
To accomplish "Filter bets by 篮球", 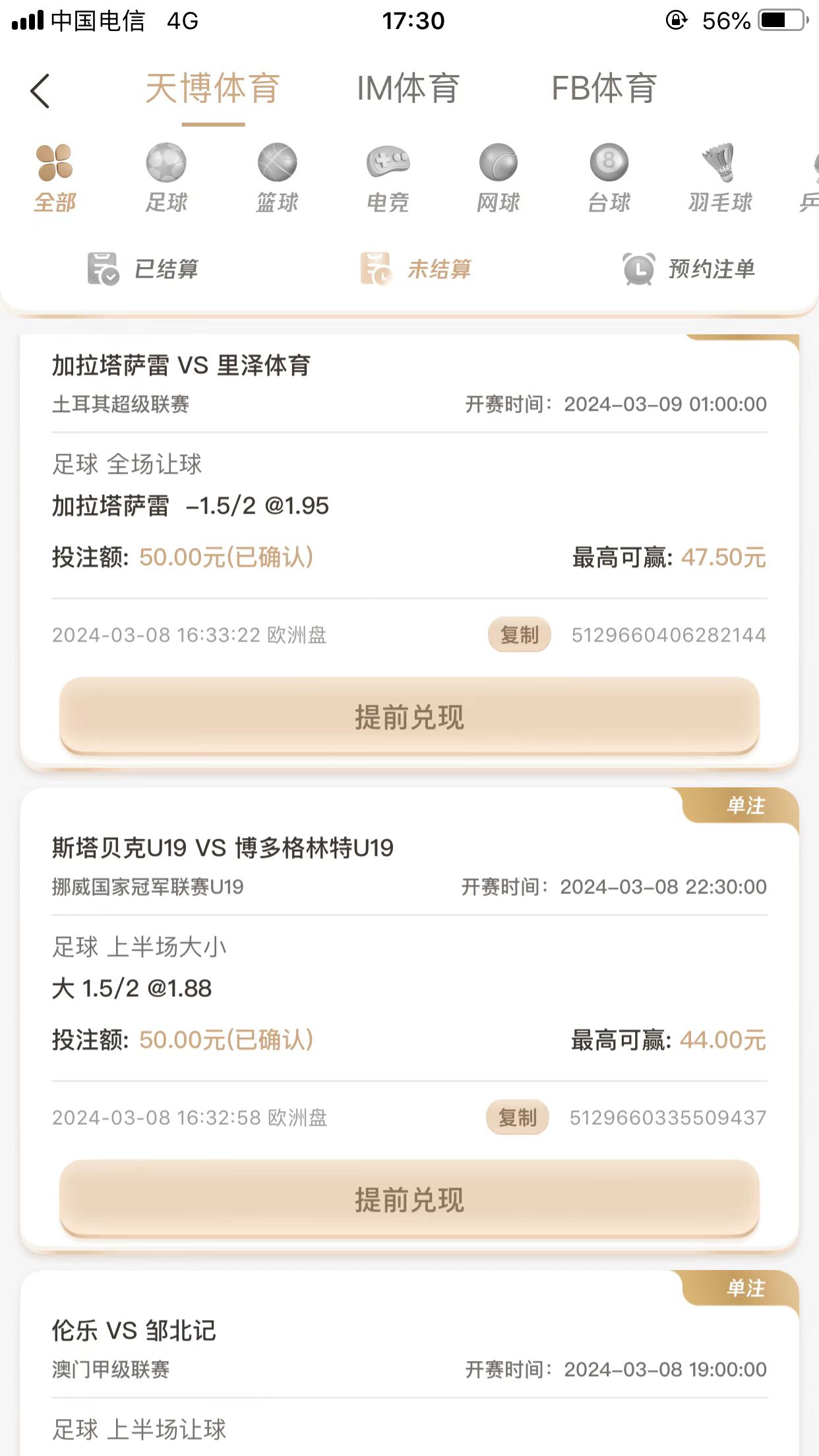I will (277, 178).
